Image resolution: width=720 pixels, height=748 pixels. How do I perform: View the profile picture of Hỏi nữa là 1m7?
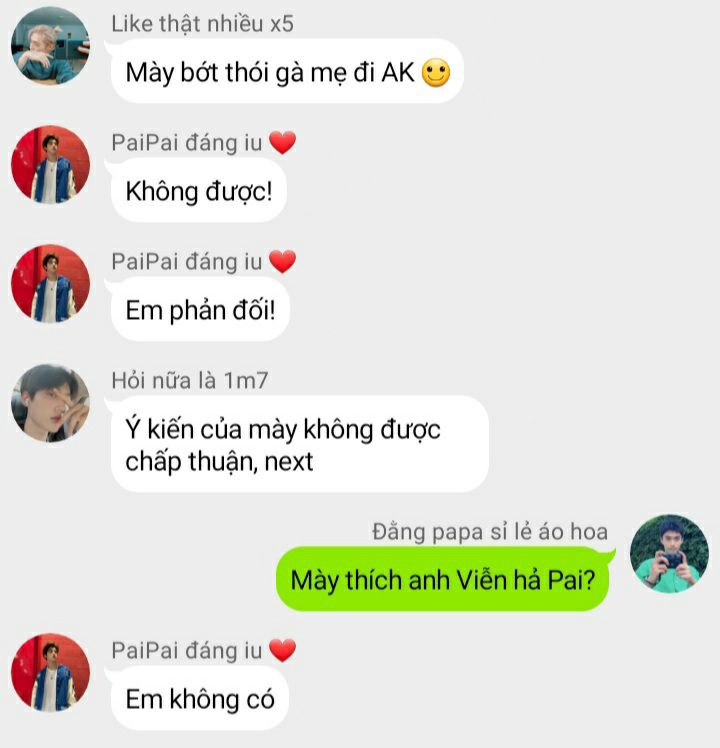[51, 403]
